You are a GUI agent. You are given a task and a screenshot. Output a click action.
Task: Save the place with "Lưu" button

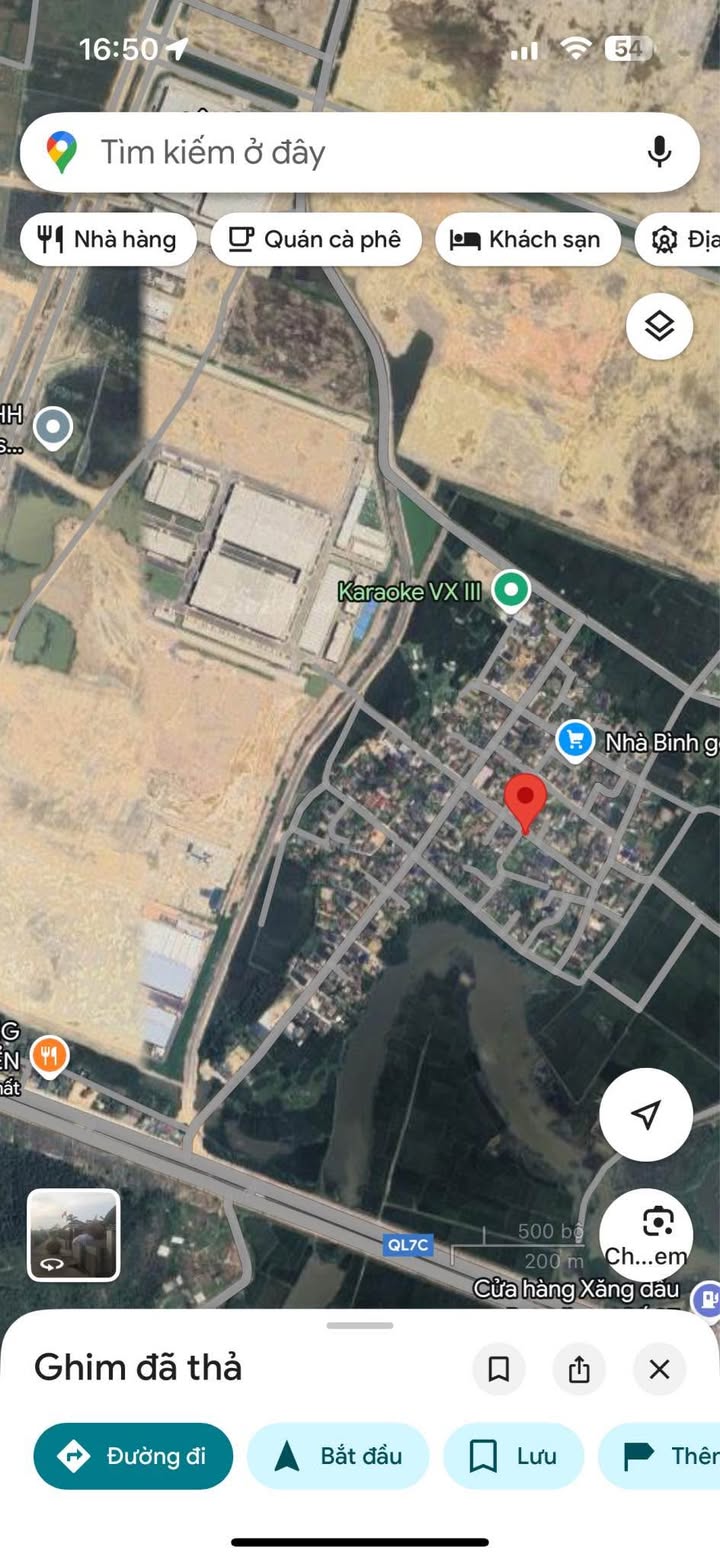[x=513, y=1456]
